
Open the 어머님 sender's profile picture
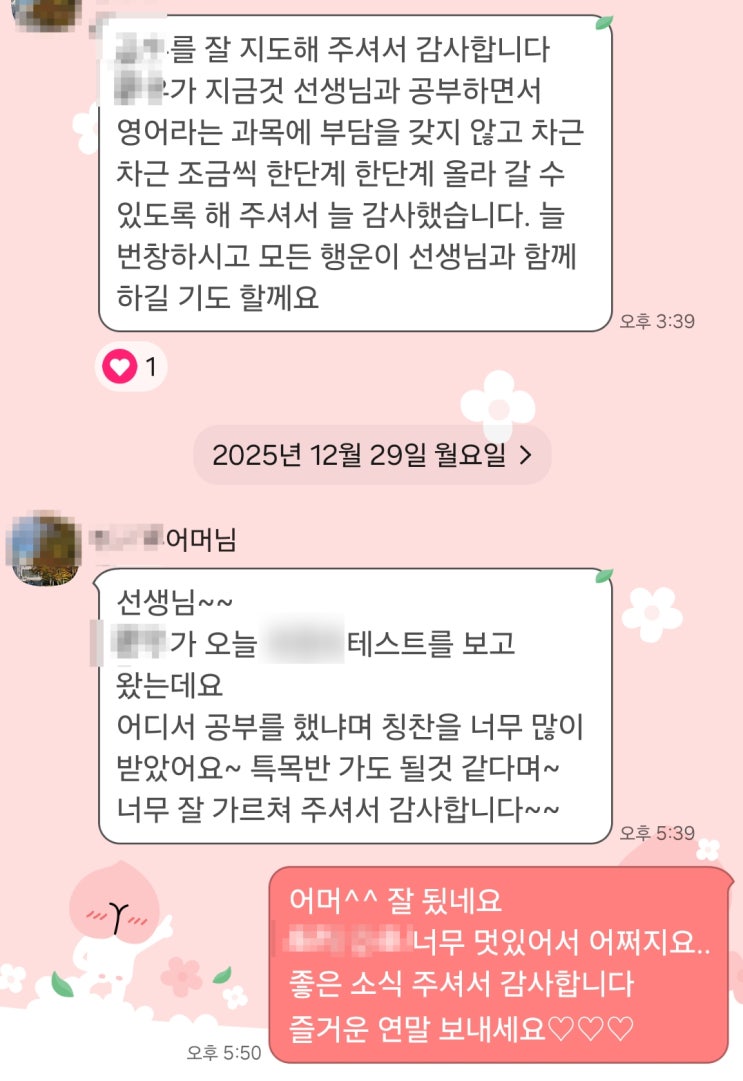point(45,548)
